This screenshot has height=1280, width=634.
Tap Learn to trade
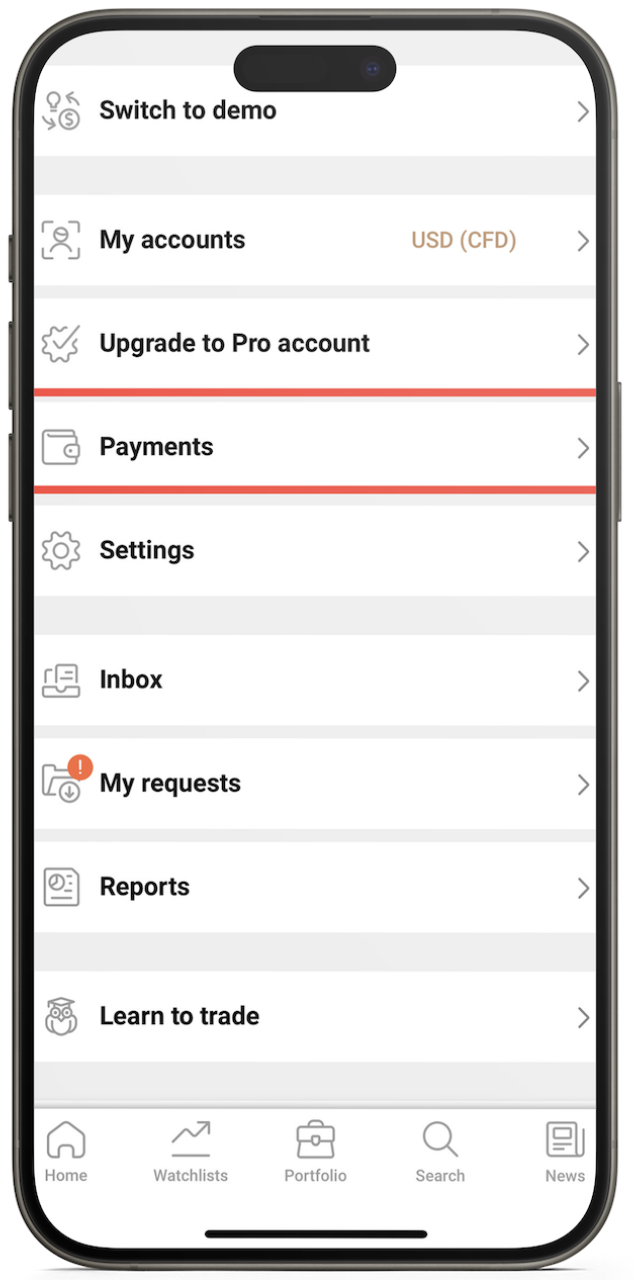tap(179, 1017)
